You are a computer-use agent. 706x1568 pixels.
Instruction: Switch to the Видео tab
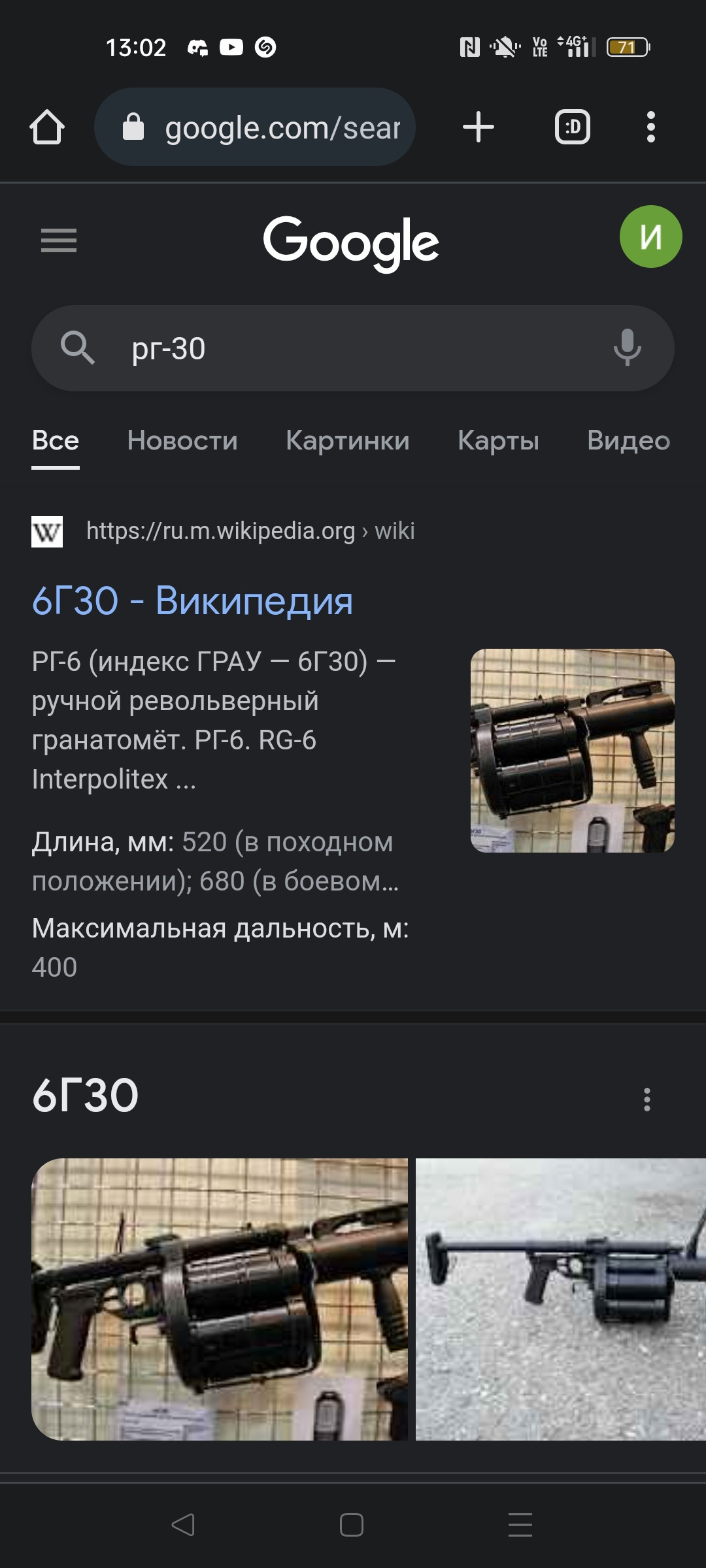(628, 440)
